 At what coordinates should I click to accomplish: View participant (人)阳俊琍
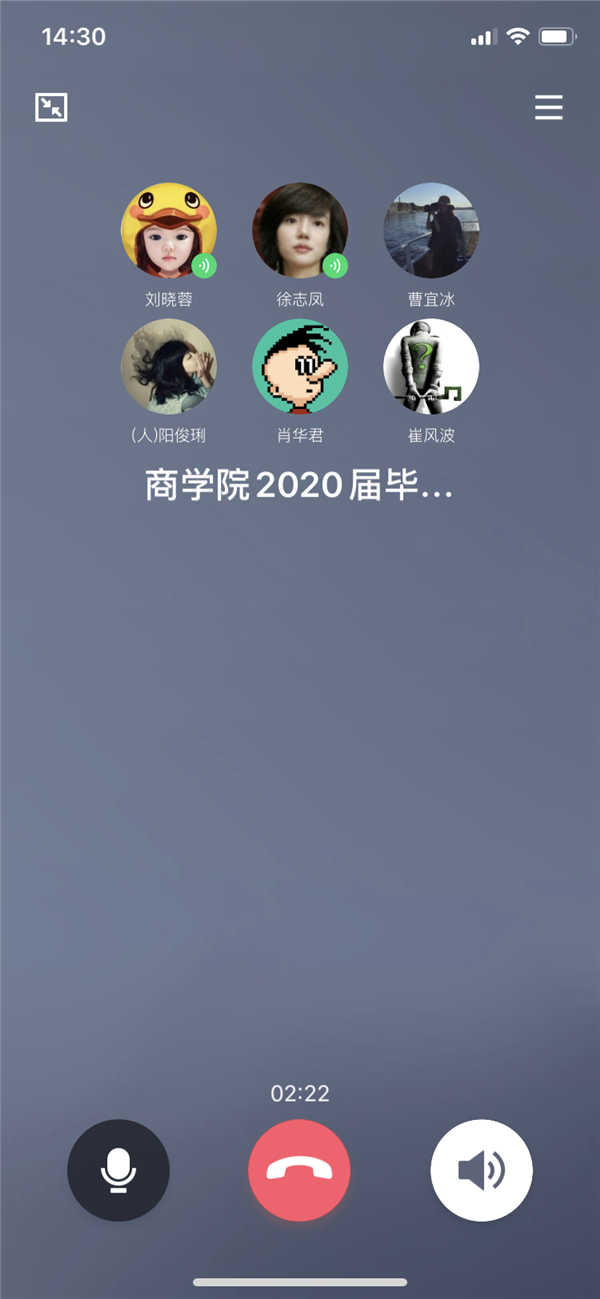[168, 366]
